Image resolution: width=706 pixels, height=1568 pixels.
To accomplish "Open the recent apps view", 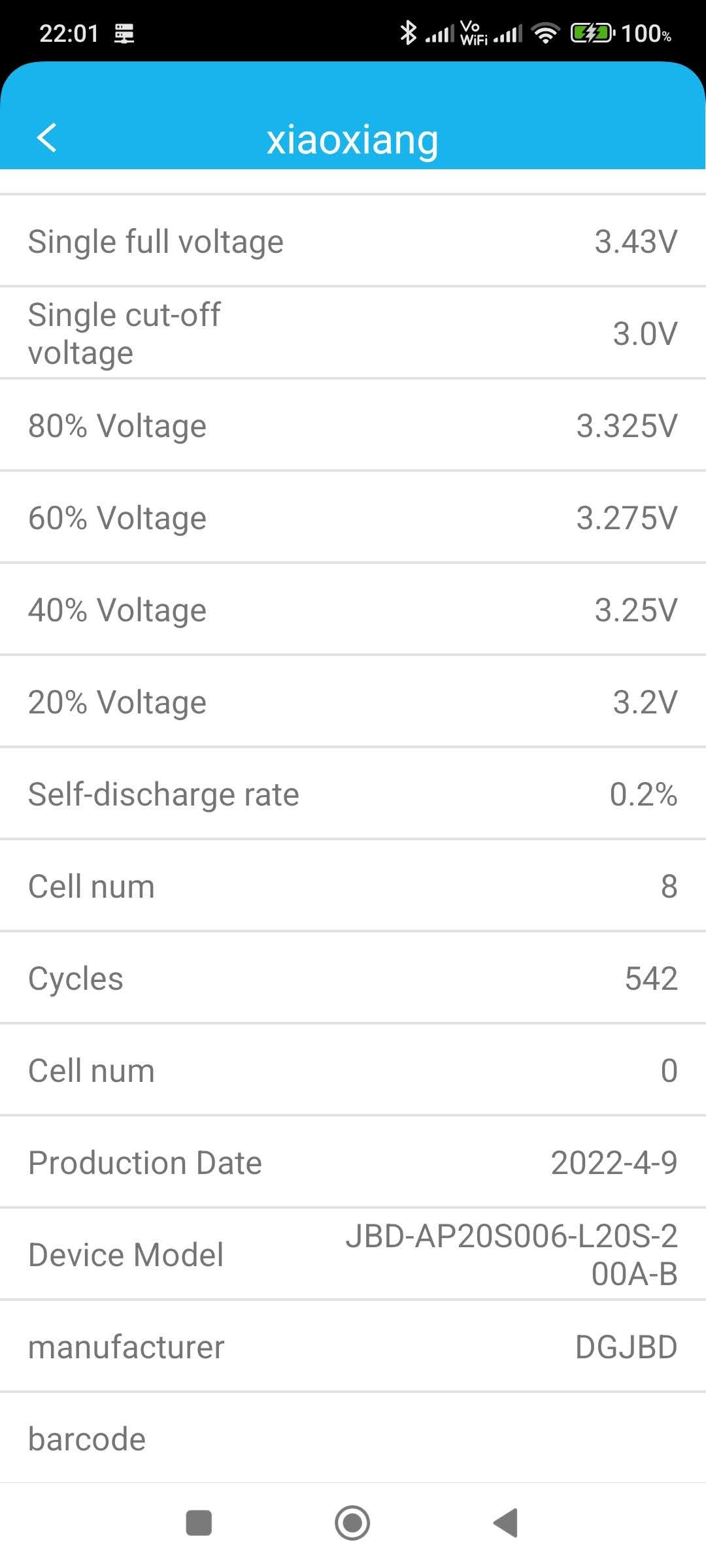I will [x=199, y=1523].
